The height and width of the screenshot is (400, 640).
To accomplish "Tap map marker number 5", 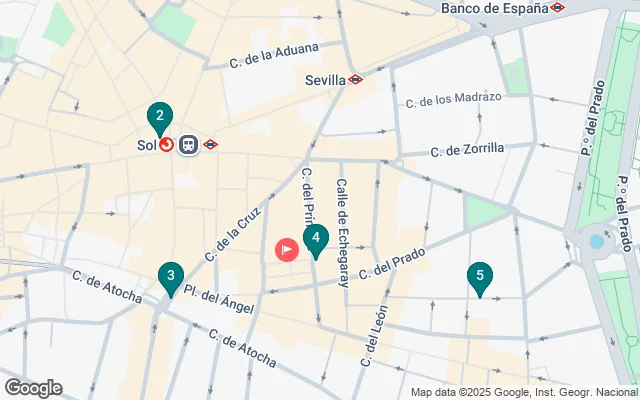I will point(480,277).
